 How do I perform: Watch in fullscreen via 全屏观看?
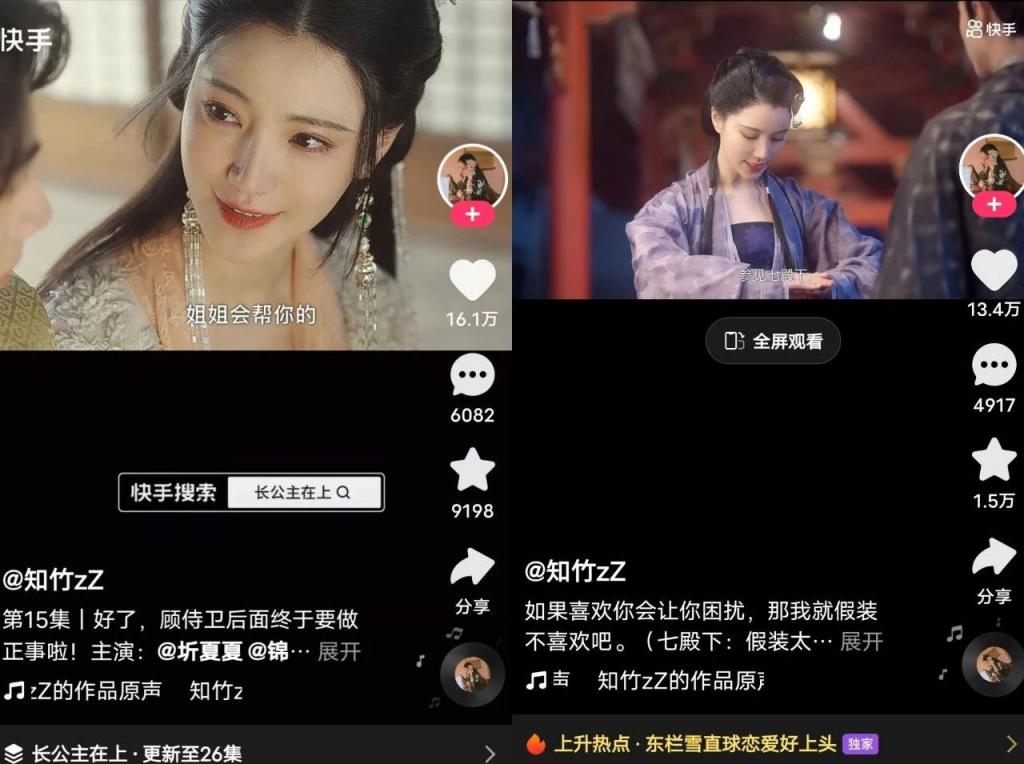(773, 341)
